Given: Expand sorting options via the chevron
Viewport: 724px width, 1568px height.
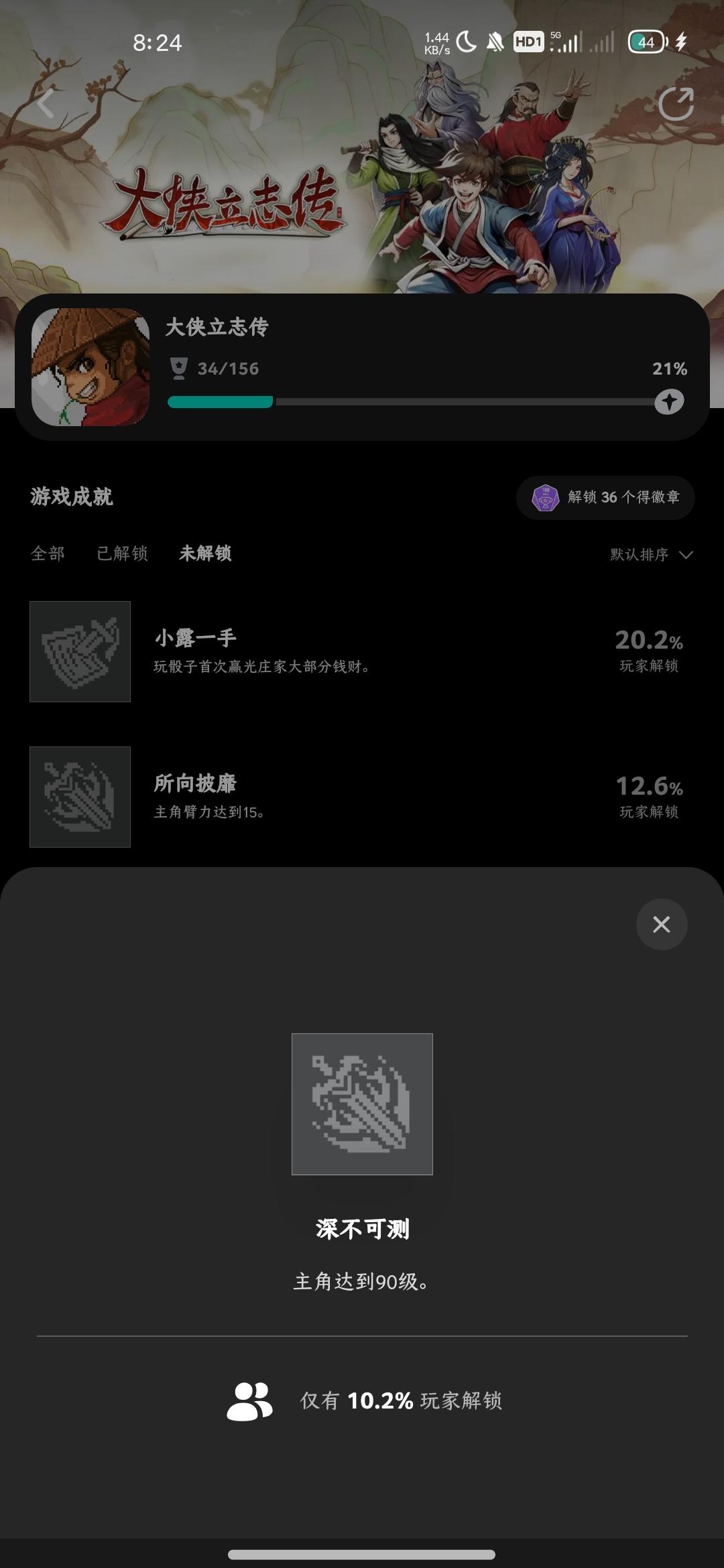Looking at the screenshot, I should (684, 555).
